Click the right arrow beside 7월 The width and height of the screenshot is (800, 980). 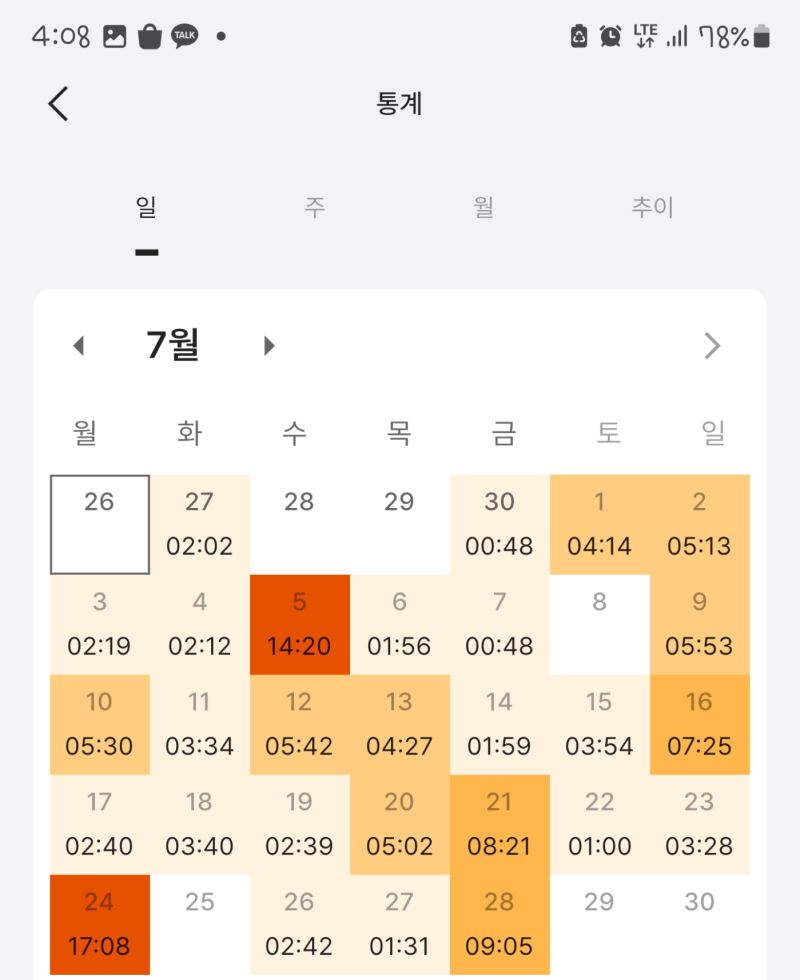click(268, 345)
